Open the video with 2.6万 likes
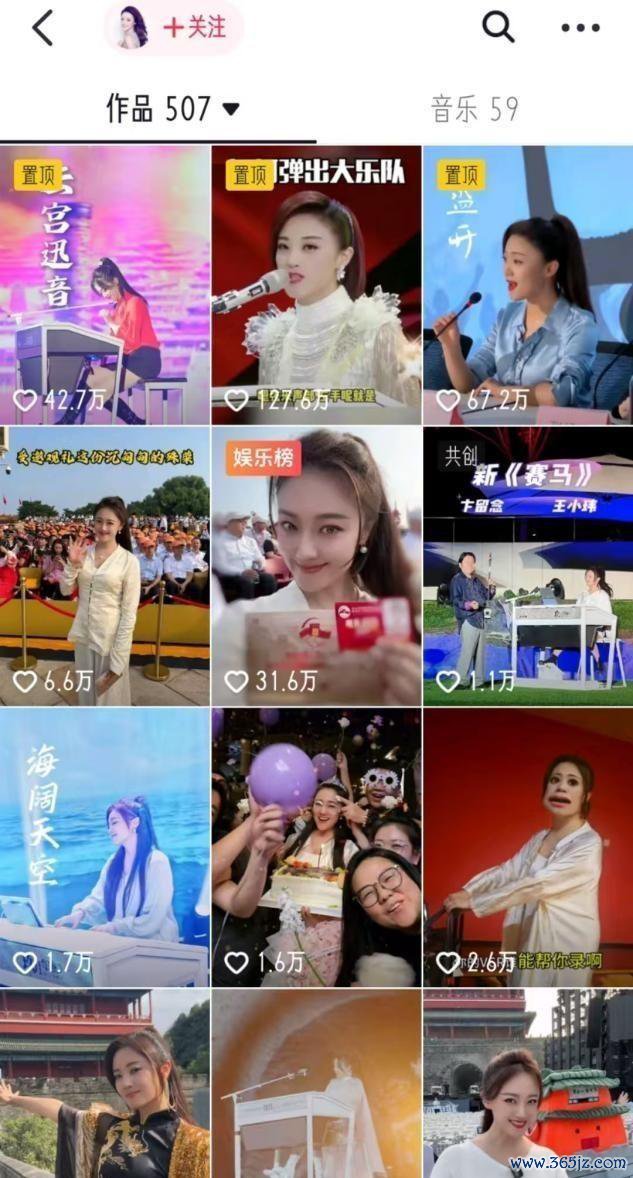 click(528, 847)
